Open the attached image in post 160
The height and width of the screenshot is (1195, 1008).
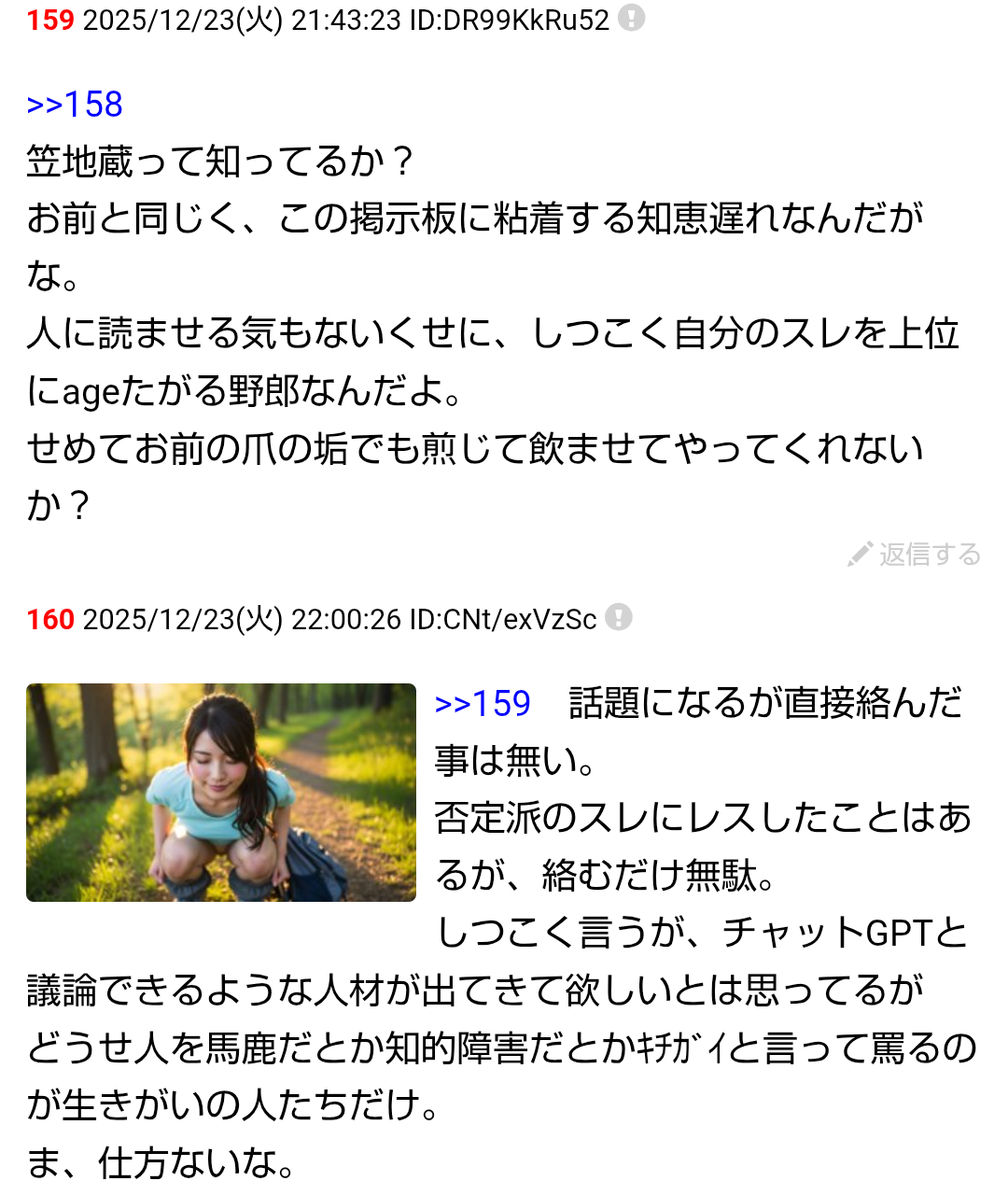tap(221, 793)
